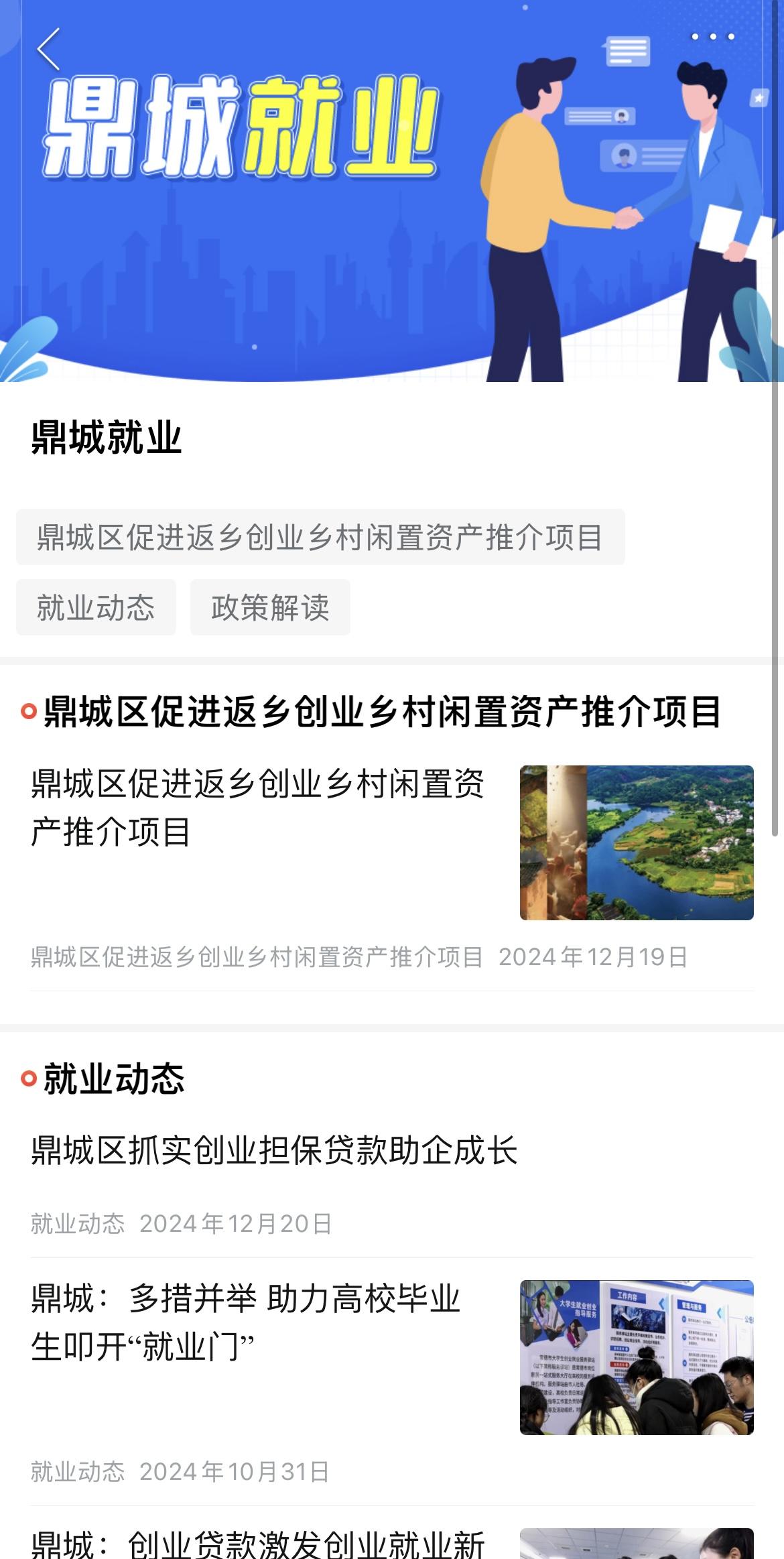The width and height of the screenshot is (784, 1559).
Task: Select the 政策解读 chip
Action: pyautogui.click(x=270, y=607)
